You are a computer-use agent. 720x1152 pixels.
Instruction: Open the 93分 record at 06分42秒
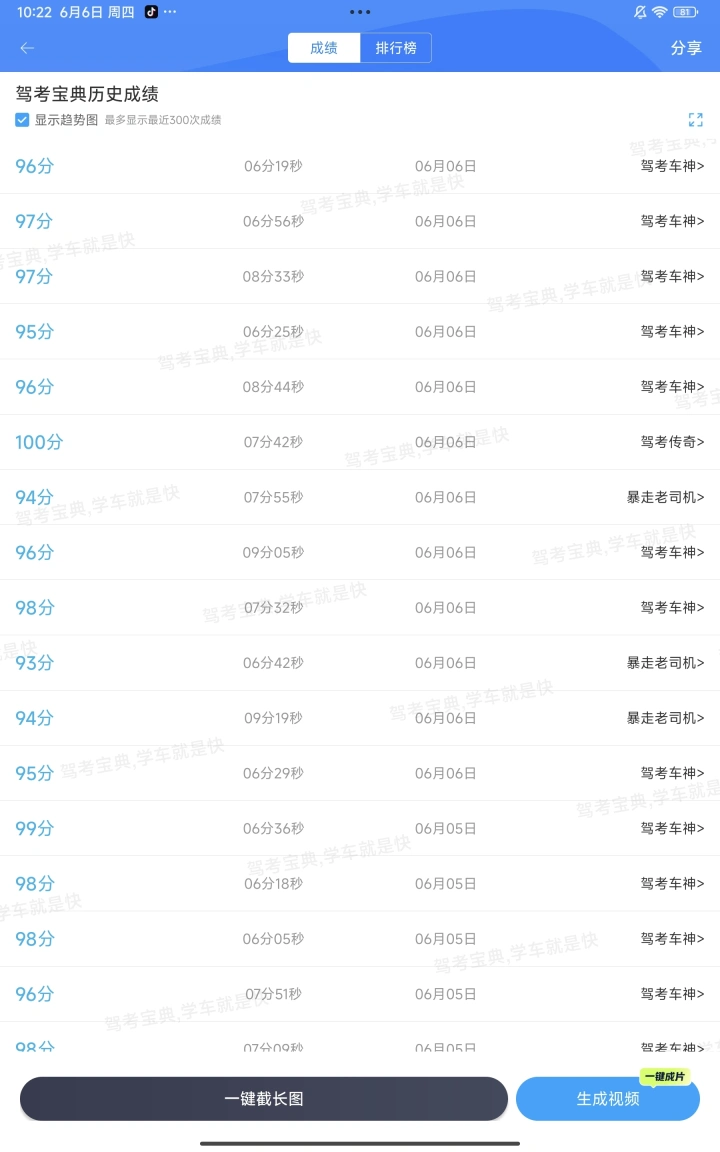(360, 663)
